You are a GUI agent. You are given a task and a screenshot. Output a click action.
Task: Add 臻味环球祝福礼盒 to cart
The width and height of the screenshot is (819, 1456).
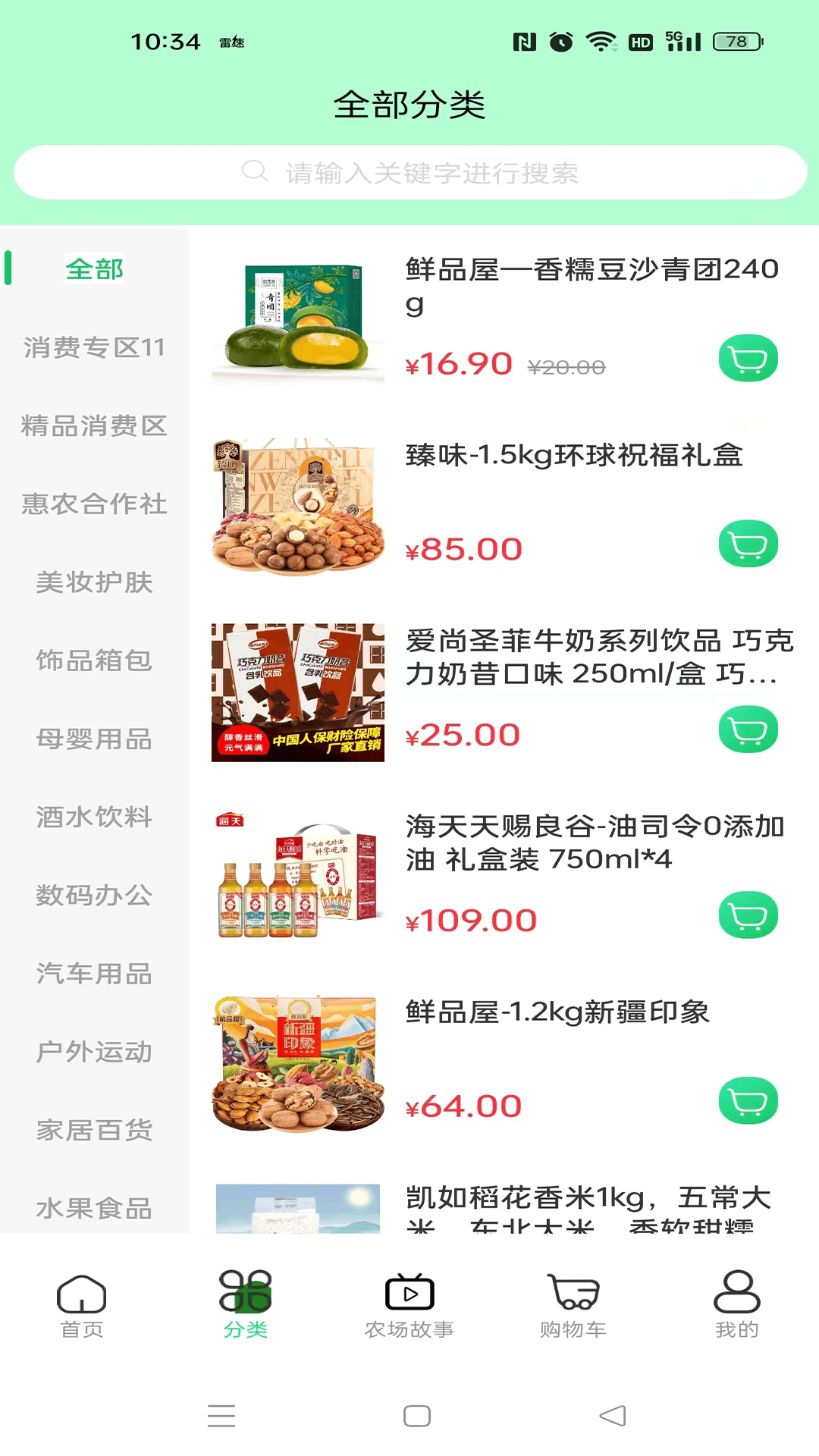coord(748,543)
